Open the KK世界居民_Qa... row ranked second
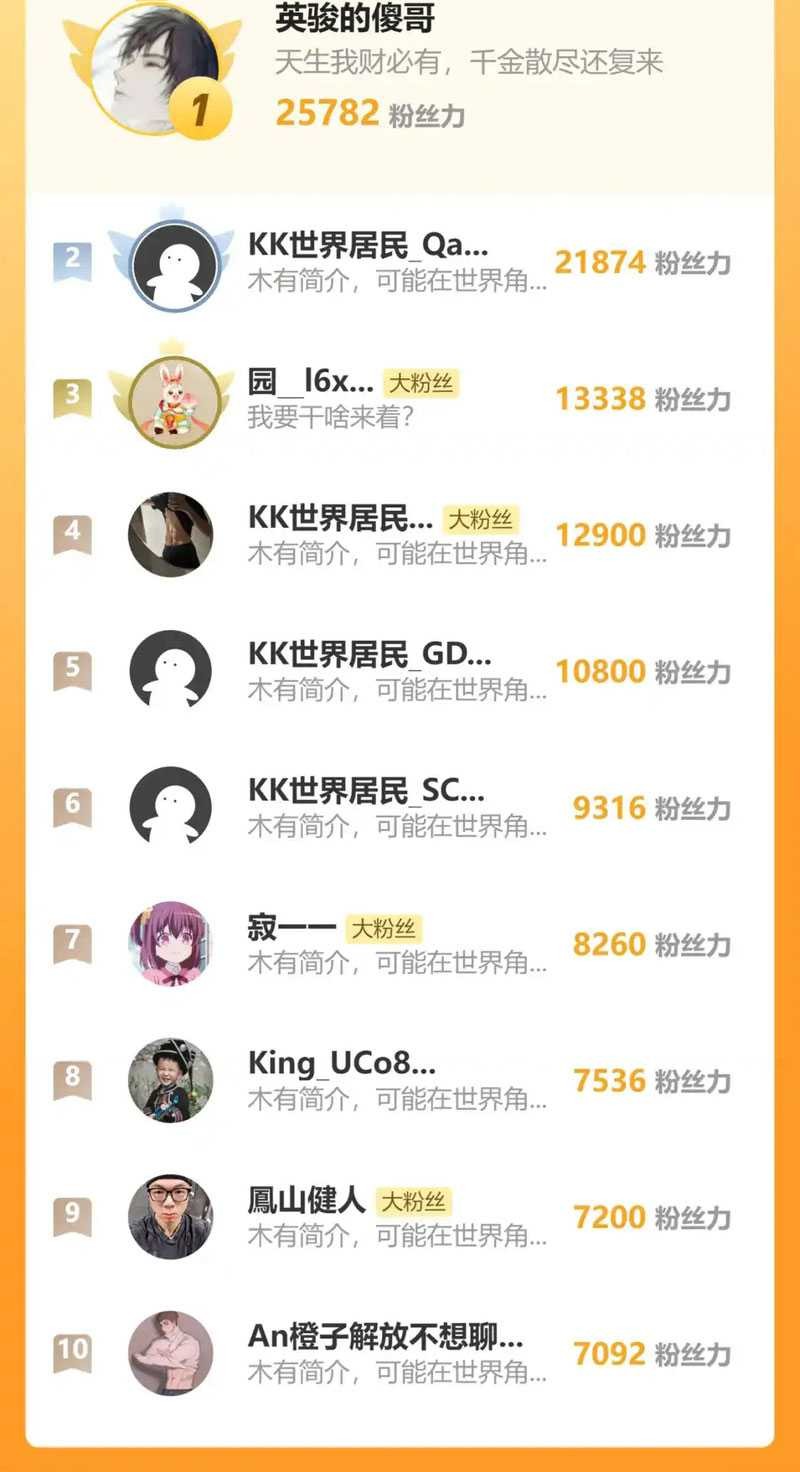This screenshot has height=1472, width=800. click(x=368, y=245)
